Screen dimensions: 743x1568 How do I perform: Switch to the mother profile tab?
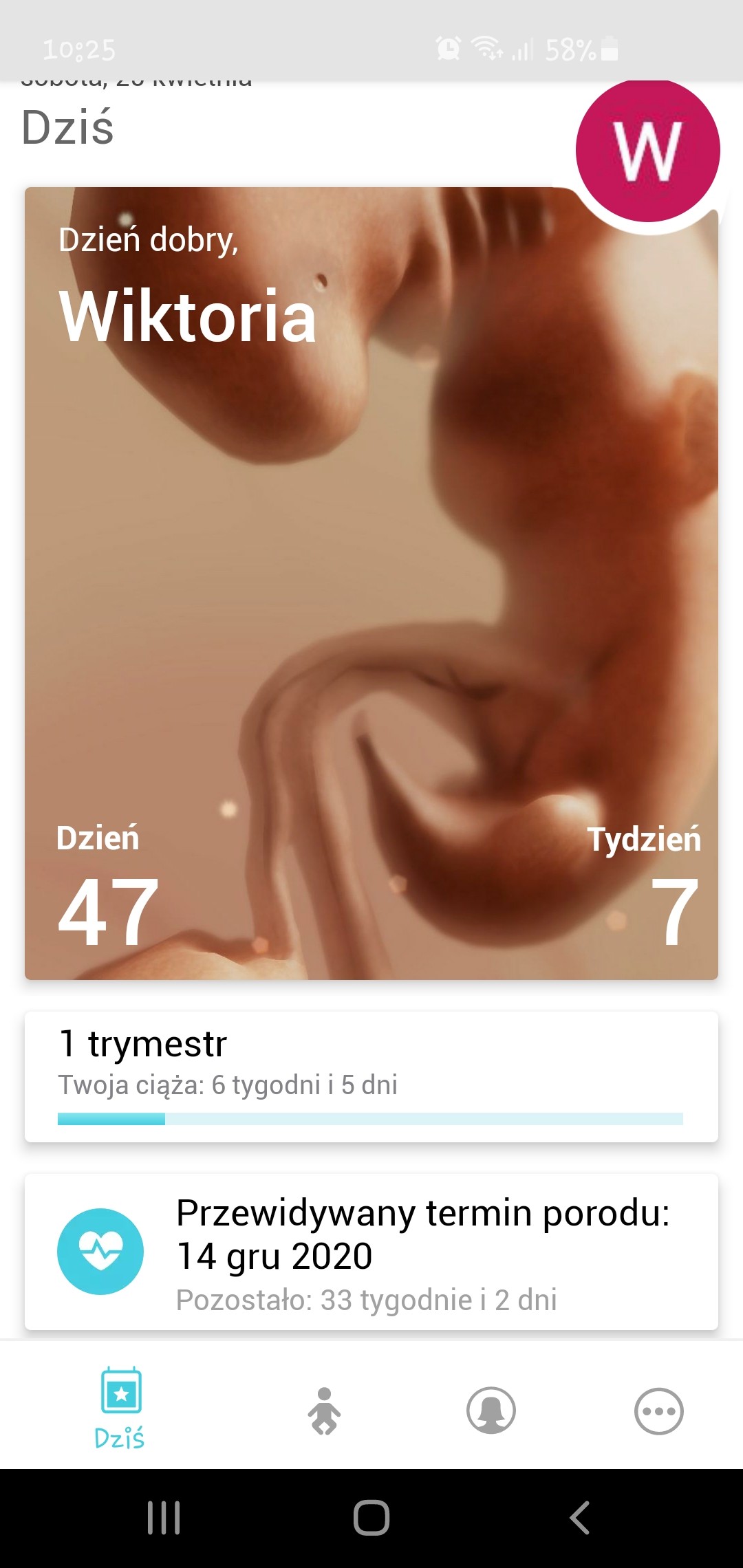(x=491, y=1411)
